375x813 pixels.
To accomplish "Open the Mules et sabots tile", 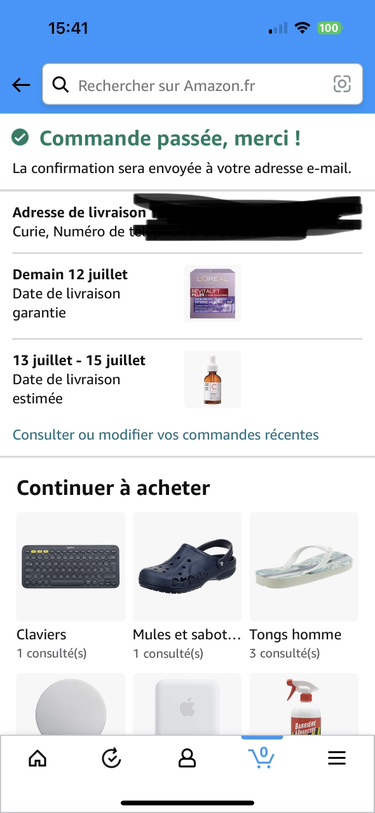I will (x=187, y=586).
